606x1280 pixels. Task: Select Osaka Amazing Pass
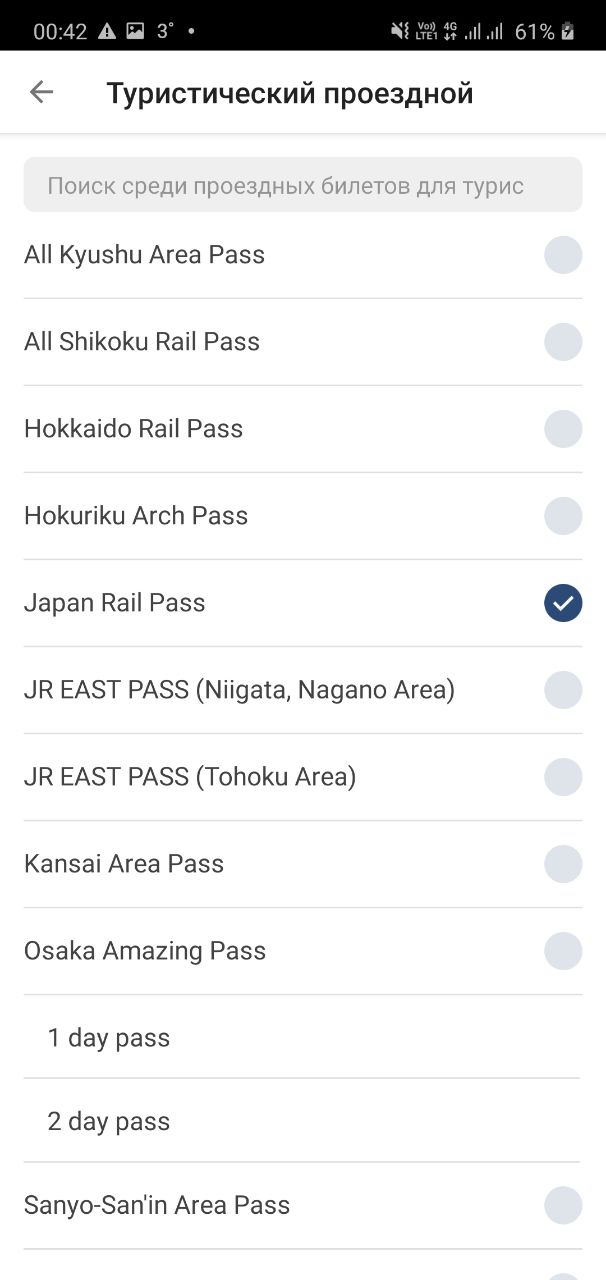point(303,951)
